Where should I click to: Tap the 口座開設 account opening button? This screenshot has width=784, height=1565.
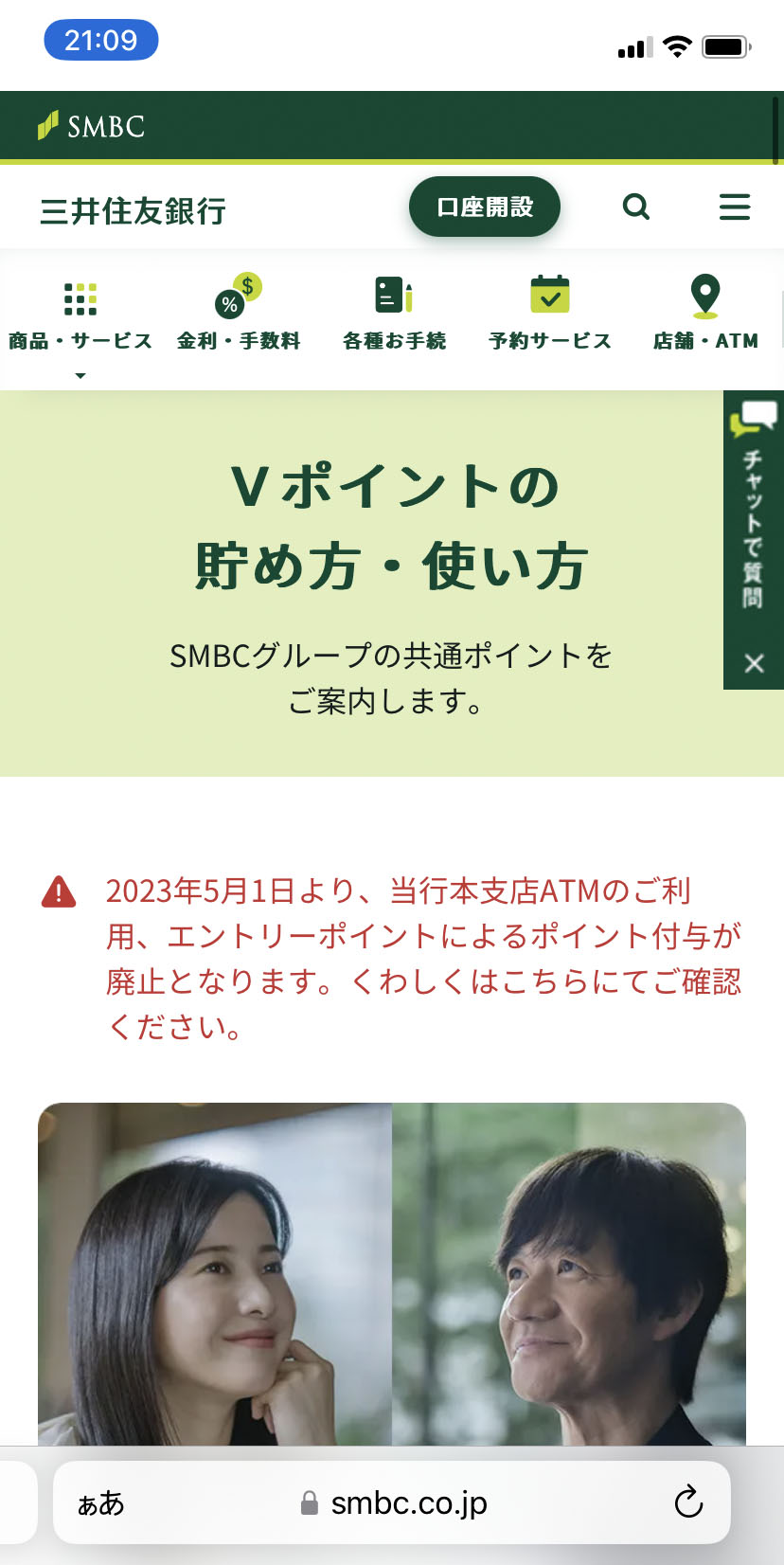pyautogui.click(x=485, y=207)
